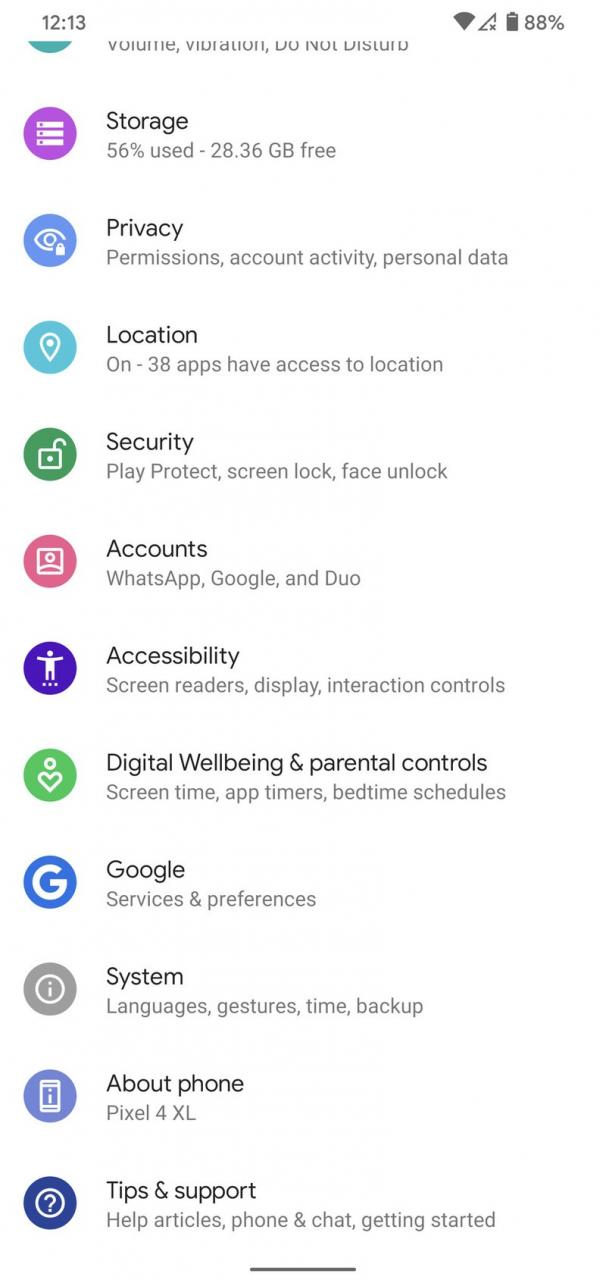
Task: Open Storage settings
Action: click(x=303, y=134)
